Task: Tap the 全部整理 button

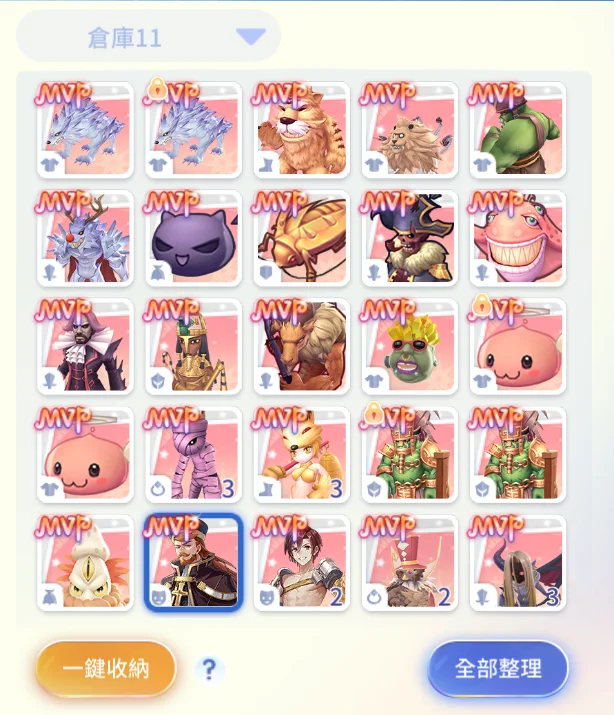Action: pos(498,668)
